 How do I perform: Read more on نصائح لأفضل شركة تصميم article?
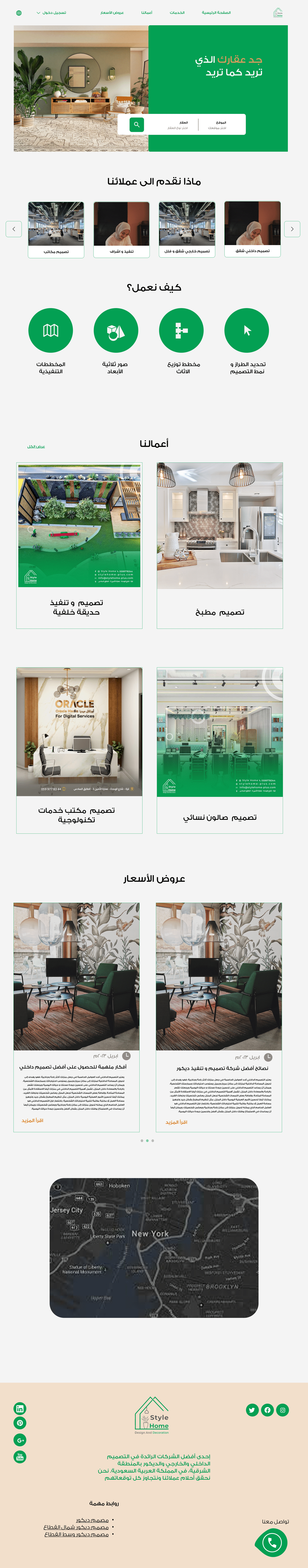[x=176, y=1122]
